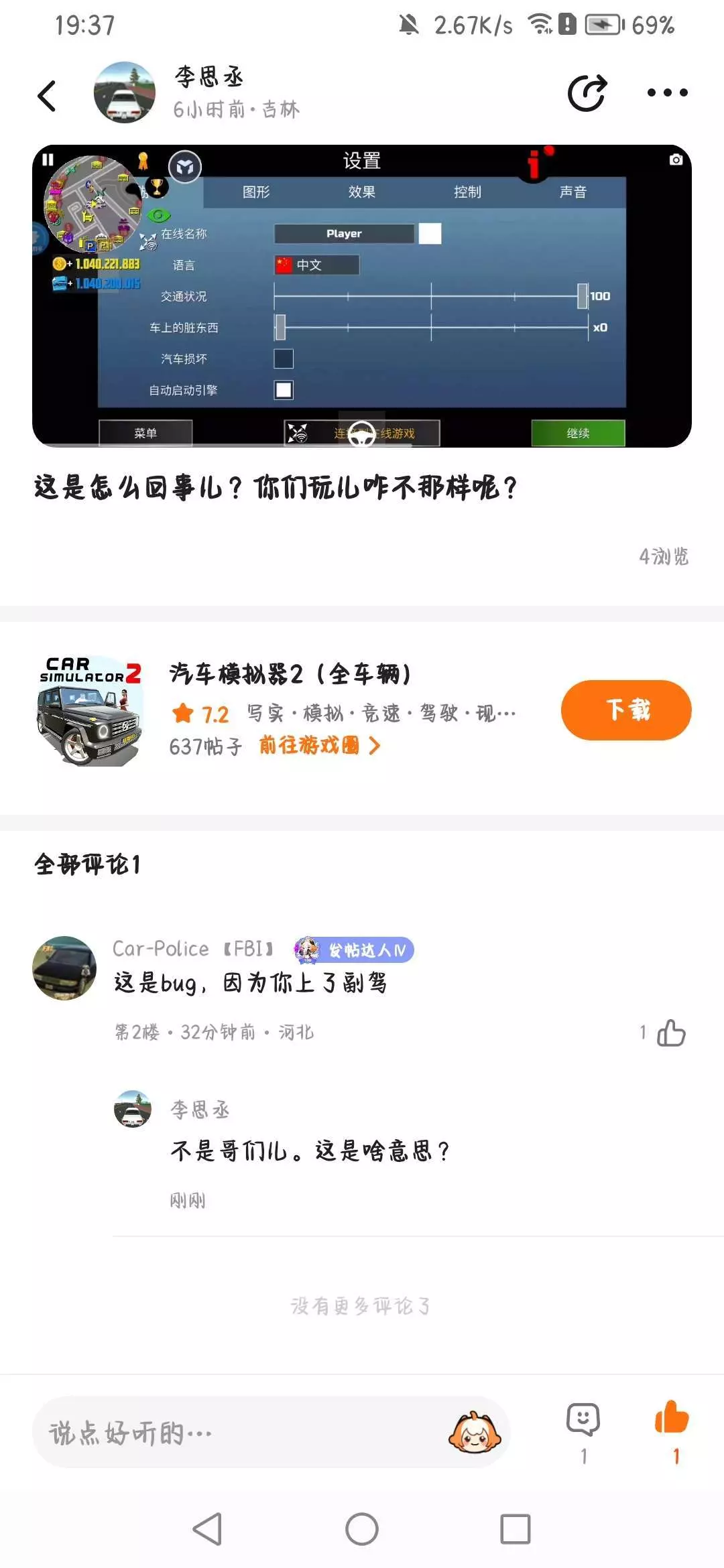724x1568 pixels.
Task: View the post's game screenshot full size
Action: point(362,296)
